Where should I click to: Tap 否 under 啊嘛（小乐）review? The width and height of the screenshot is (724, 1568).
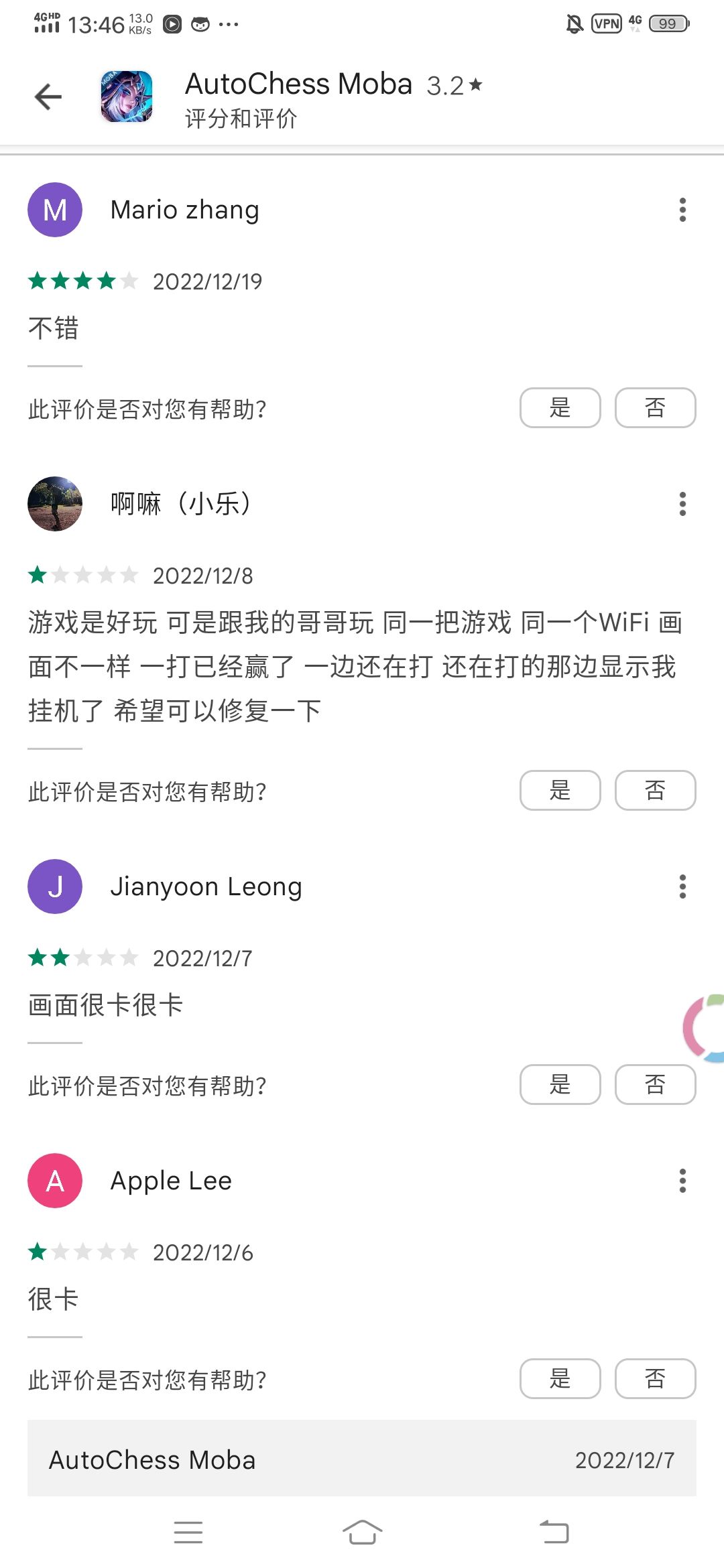click(x=655, y=790)
